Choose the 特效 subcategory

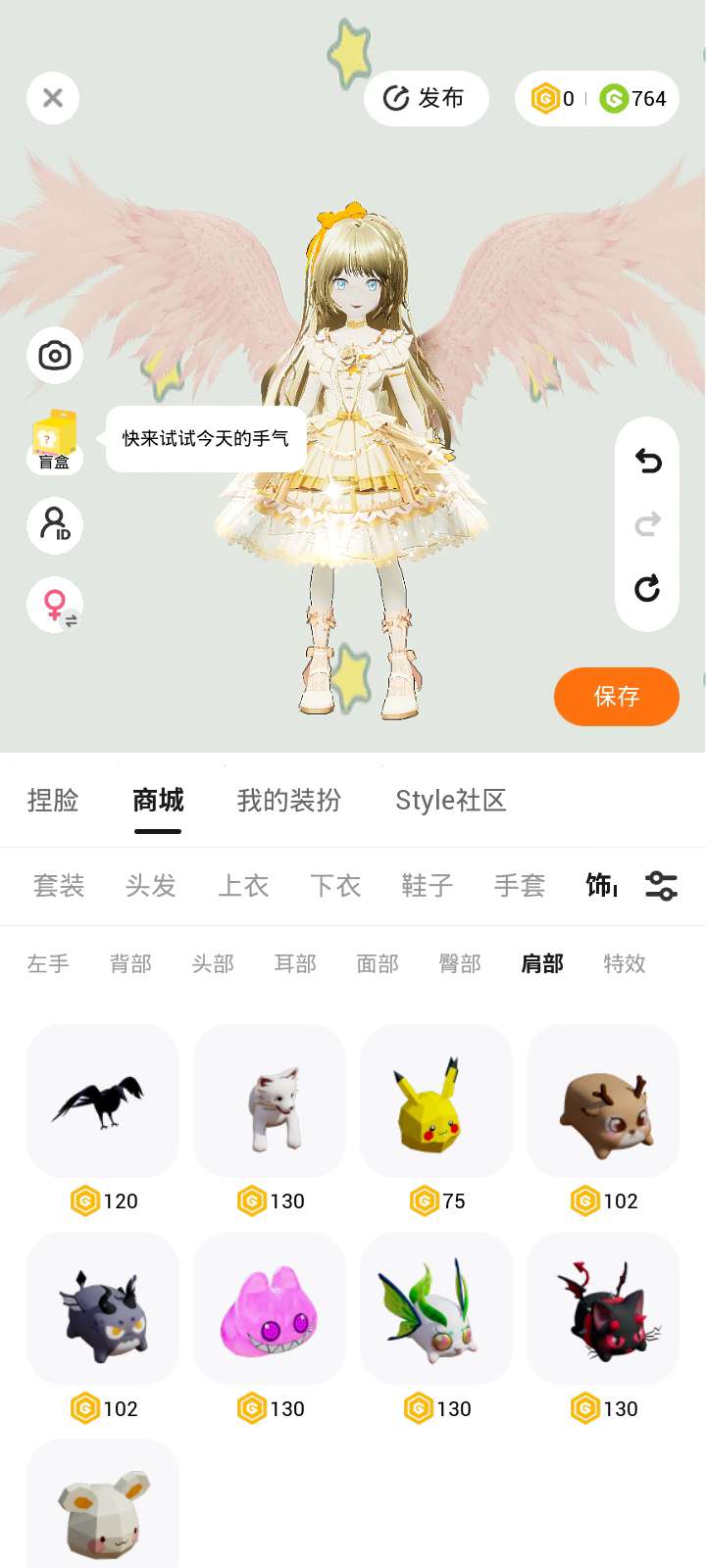[x=625, y=964]
